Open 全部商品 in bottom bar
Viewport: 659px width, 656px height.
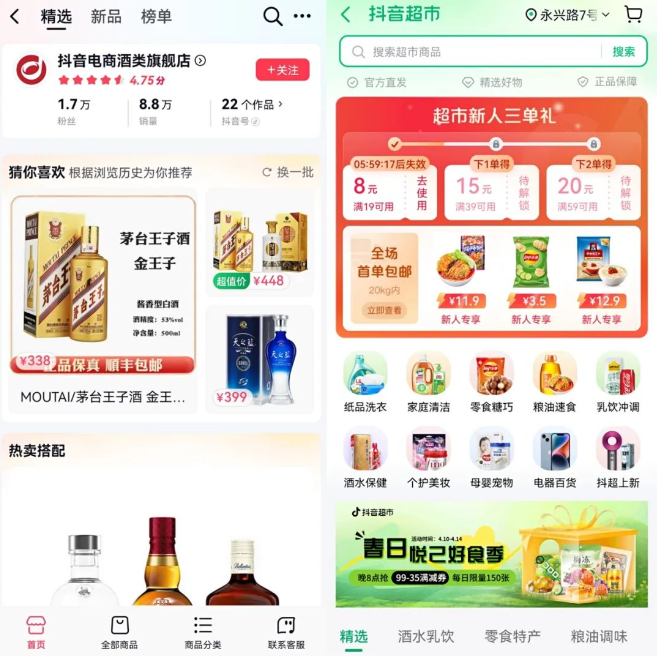click(119, 632)
